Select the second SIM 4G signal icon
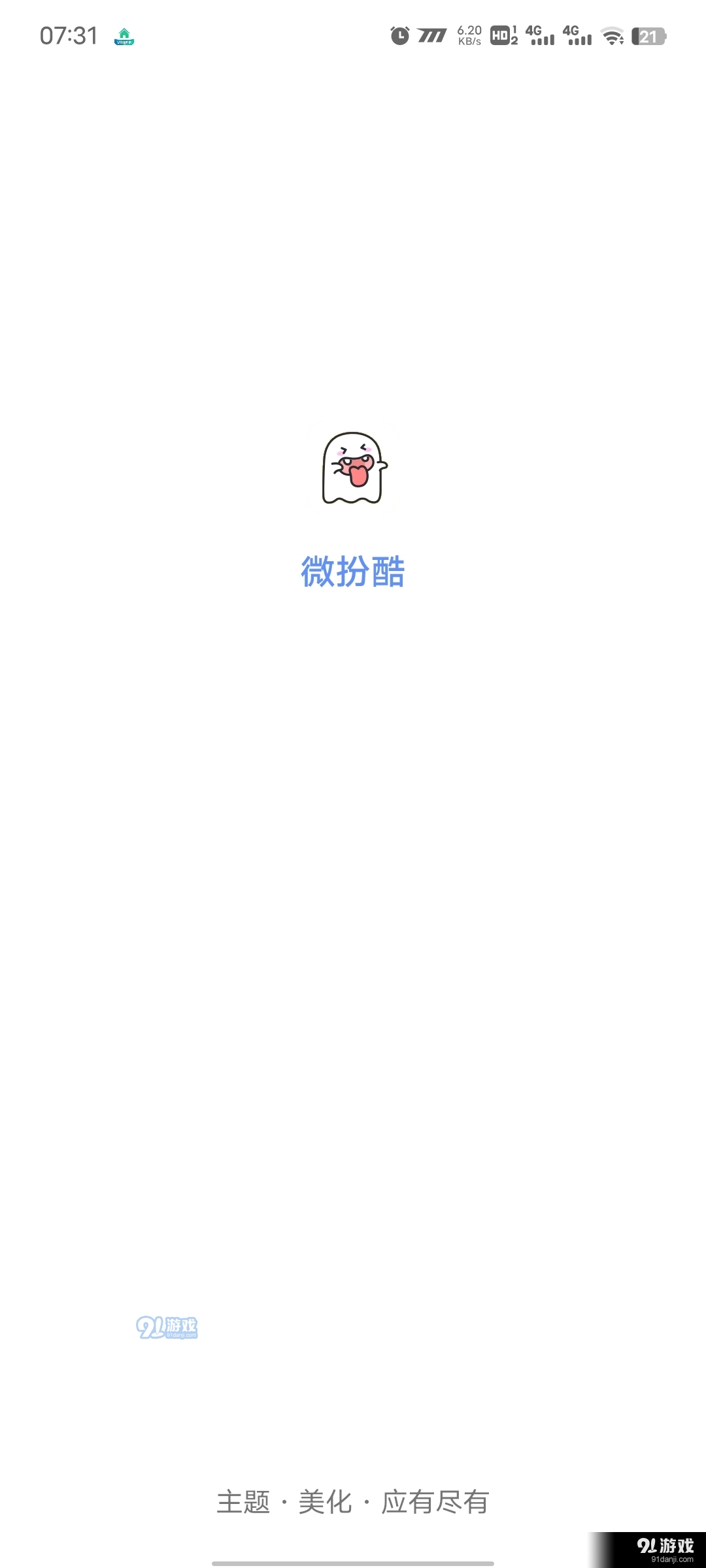This screenshot has width=706, height=1568. 577,34
